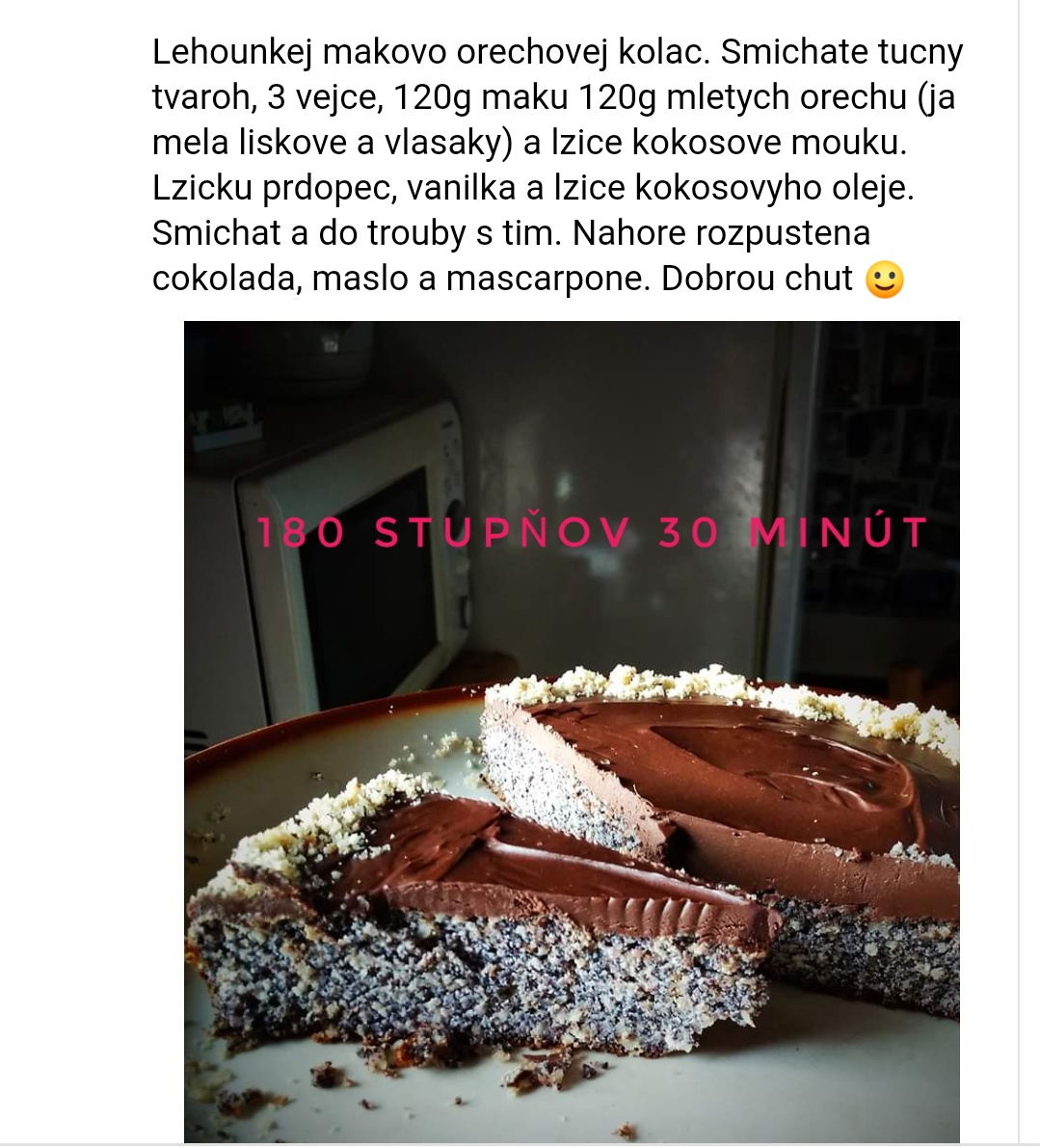Open the poppy seed cake photo

click(572, 731)
